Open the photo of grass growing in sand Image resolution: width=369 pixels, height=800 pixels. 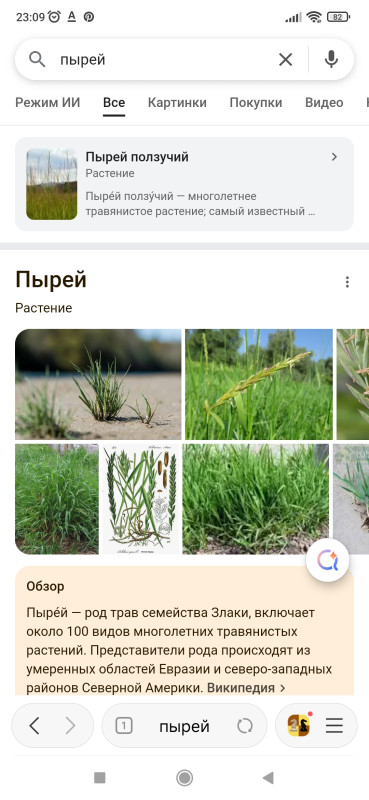98,384
